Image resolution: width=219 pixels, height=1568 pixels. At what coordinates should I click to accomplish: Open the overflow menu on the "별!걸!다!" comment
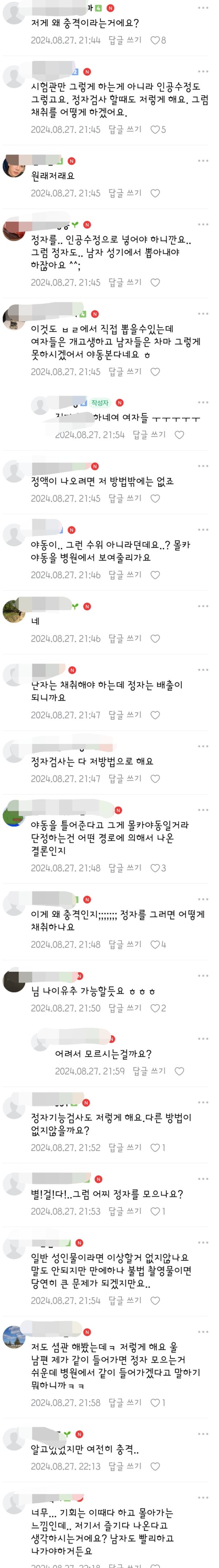click(x=203, y=1179)
